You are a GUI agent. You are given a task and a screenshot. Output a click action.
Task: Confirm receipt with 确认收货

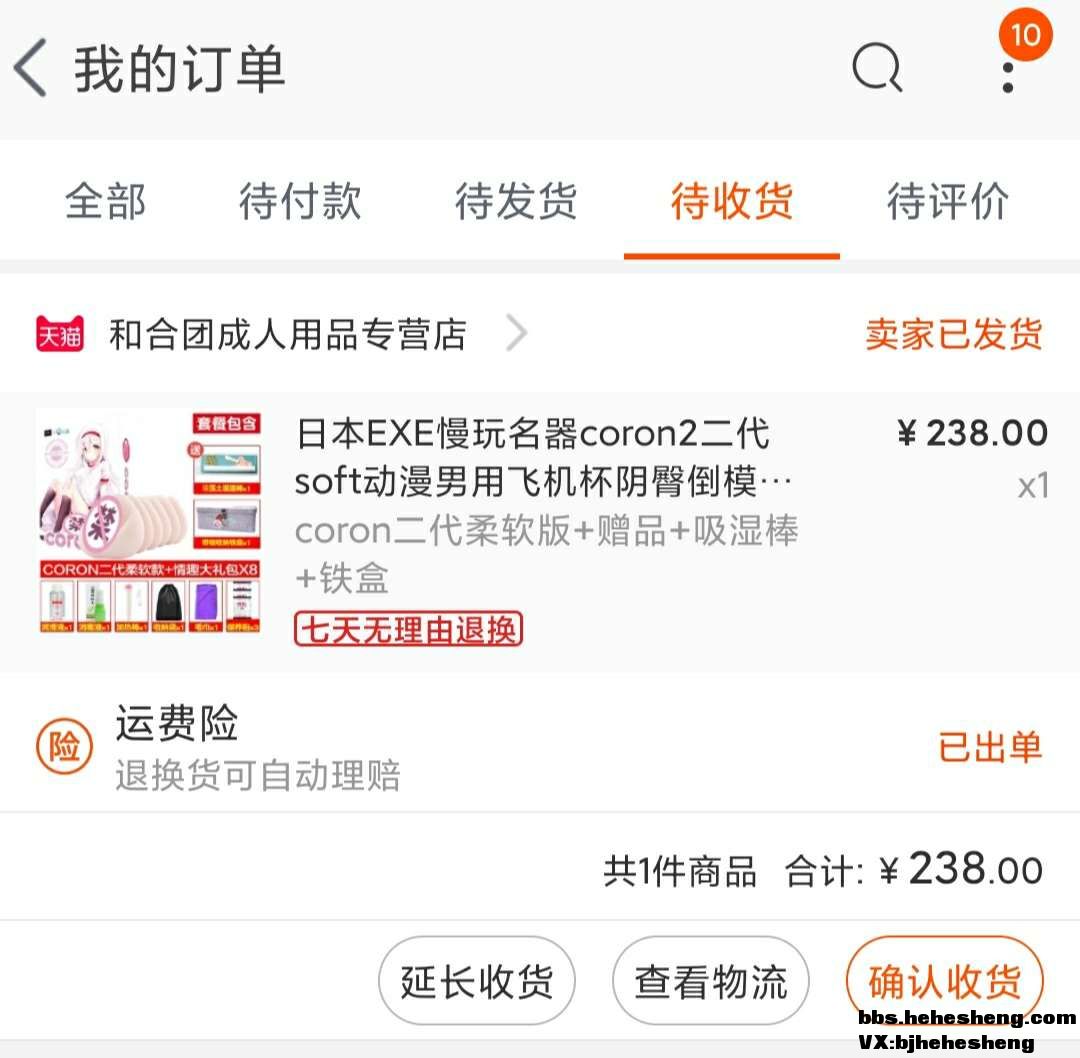(943, 981)
